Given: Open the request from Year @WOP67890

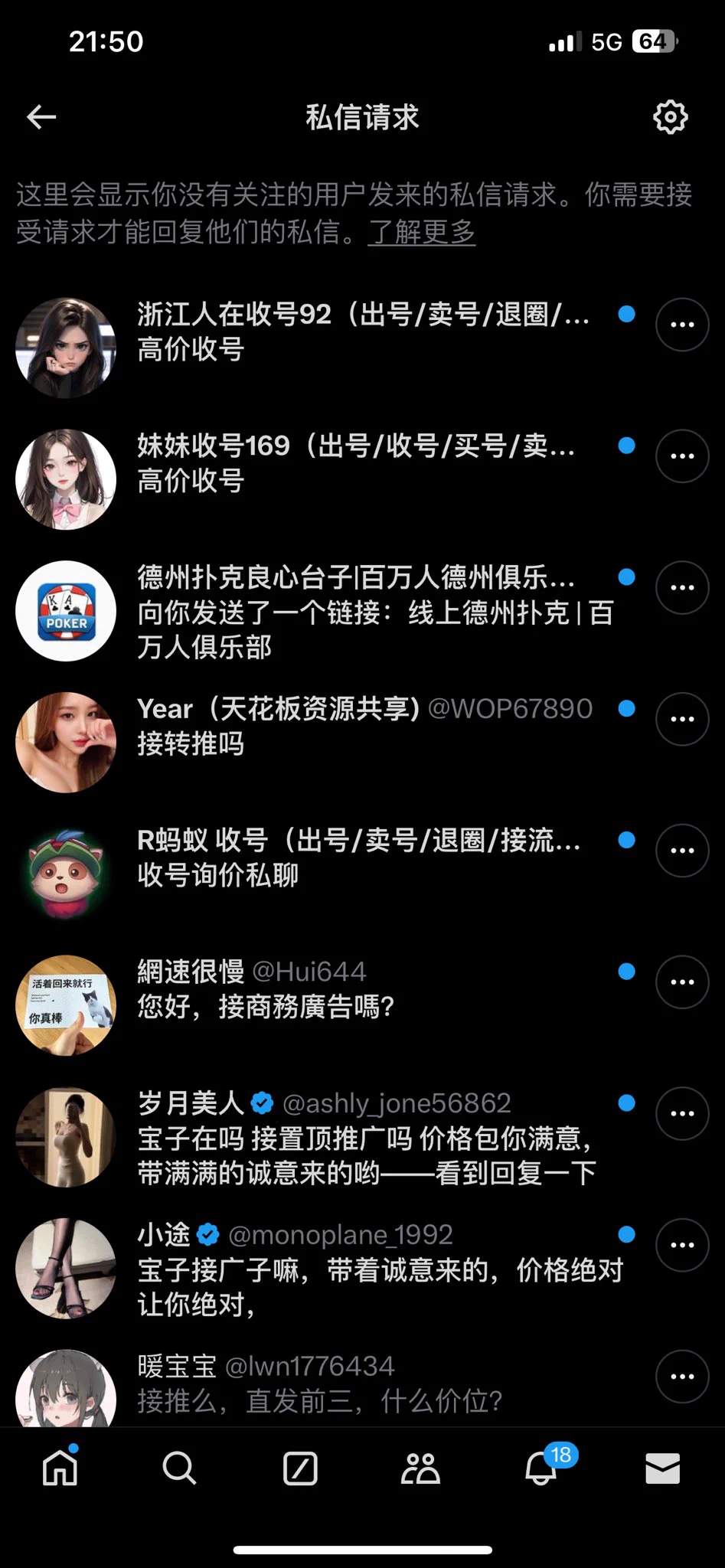Looking at the screenshot, I should pyautogui.click(x=364, y=726).
